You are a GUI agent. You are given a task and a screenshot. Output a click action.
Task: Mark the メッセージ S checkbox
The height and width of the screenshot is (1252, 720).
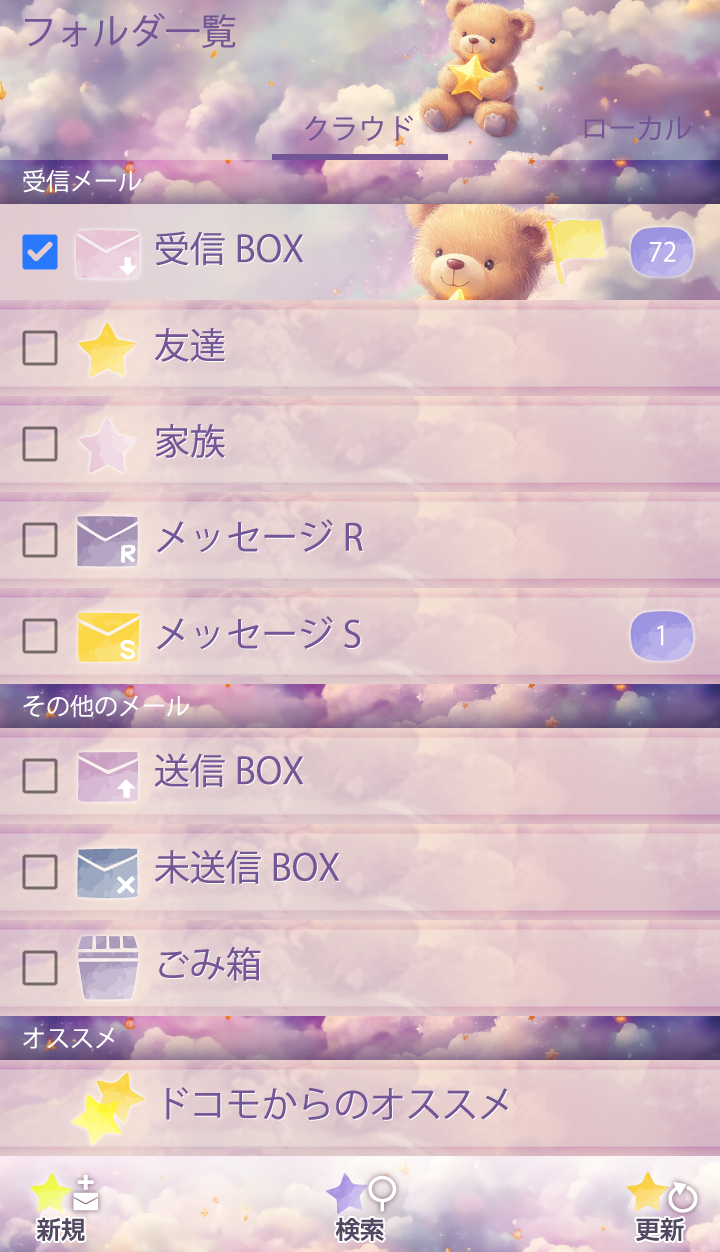[x=40, y=636]
